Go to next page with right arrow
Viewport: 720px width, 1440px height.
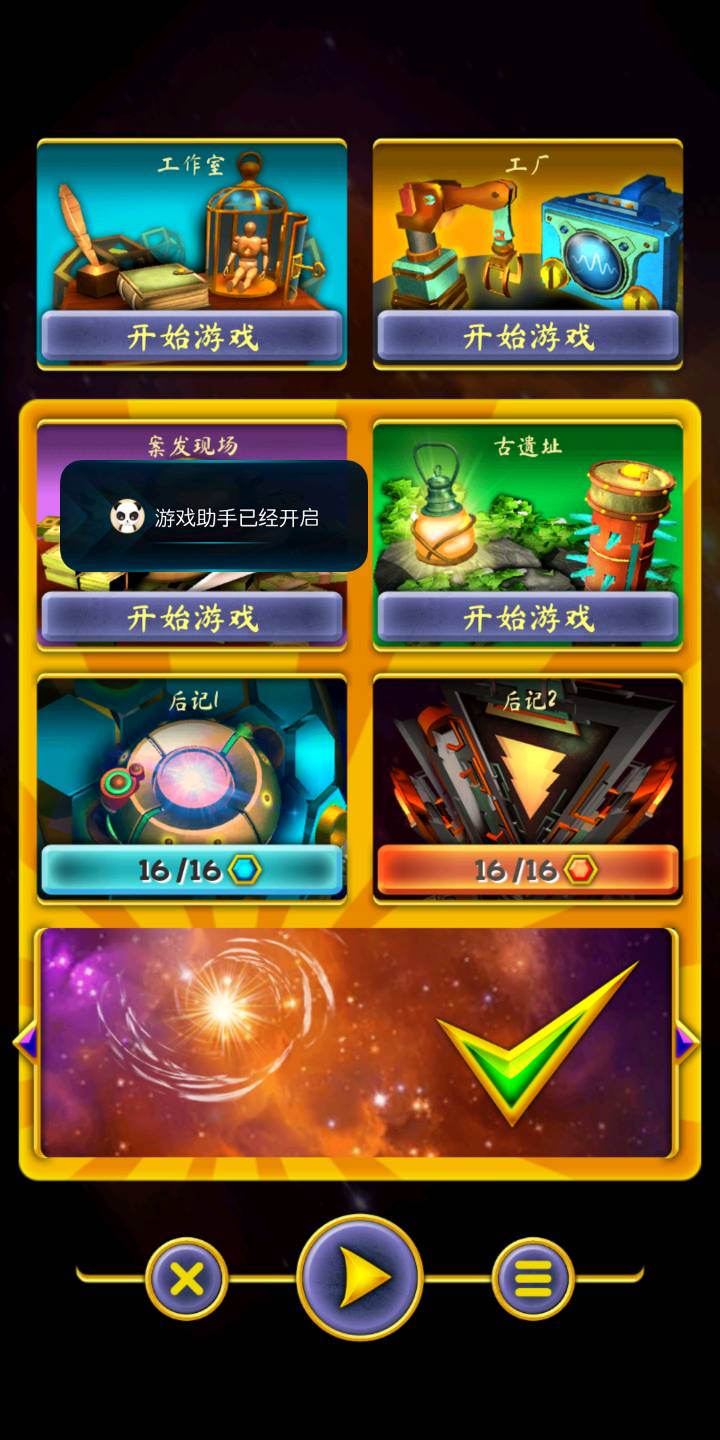[x=686, y=1043]
